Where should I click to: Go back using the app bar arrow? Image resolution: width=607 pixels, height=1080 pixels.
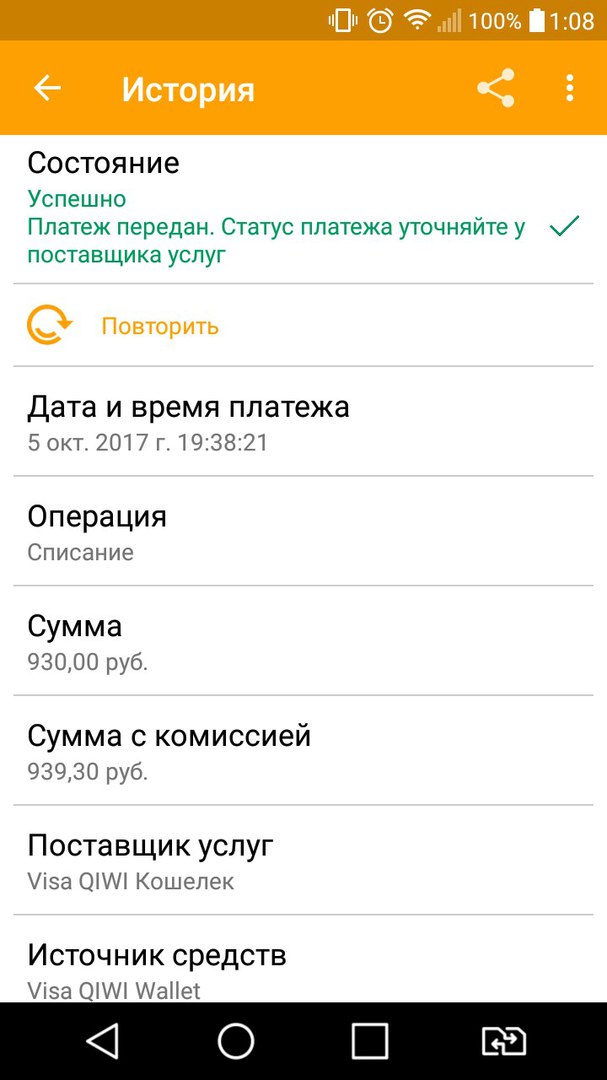tap(48, 88)
